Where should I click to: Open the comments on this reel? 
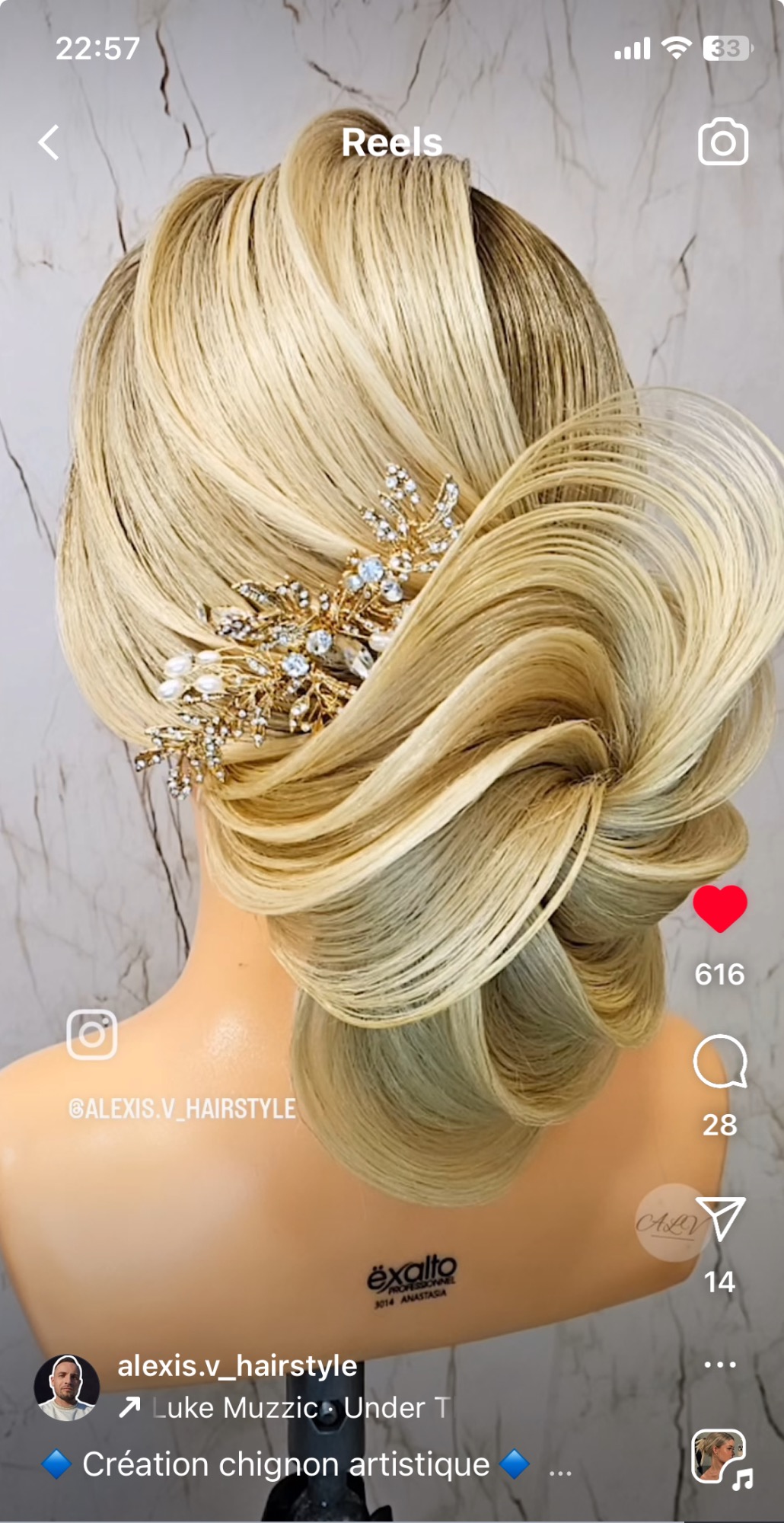point(720,1062)
